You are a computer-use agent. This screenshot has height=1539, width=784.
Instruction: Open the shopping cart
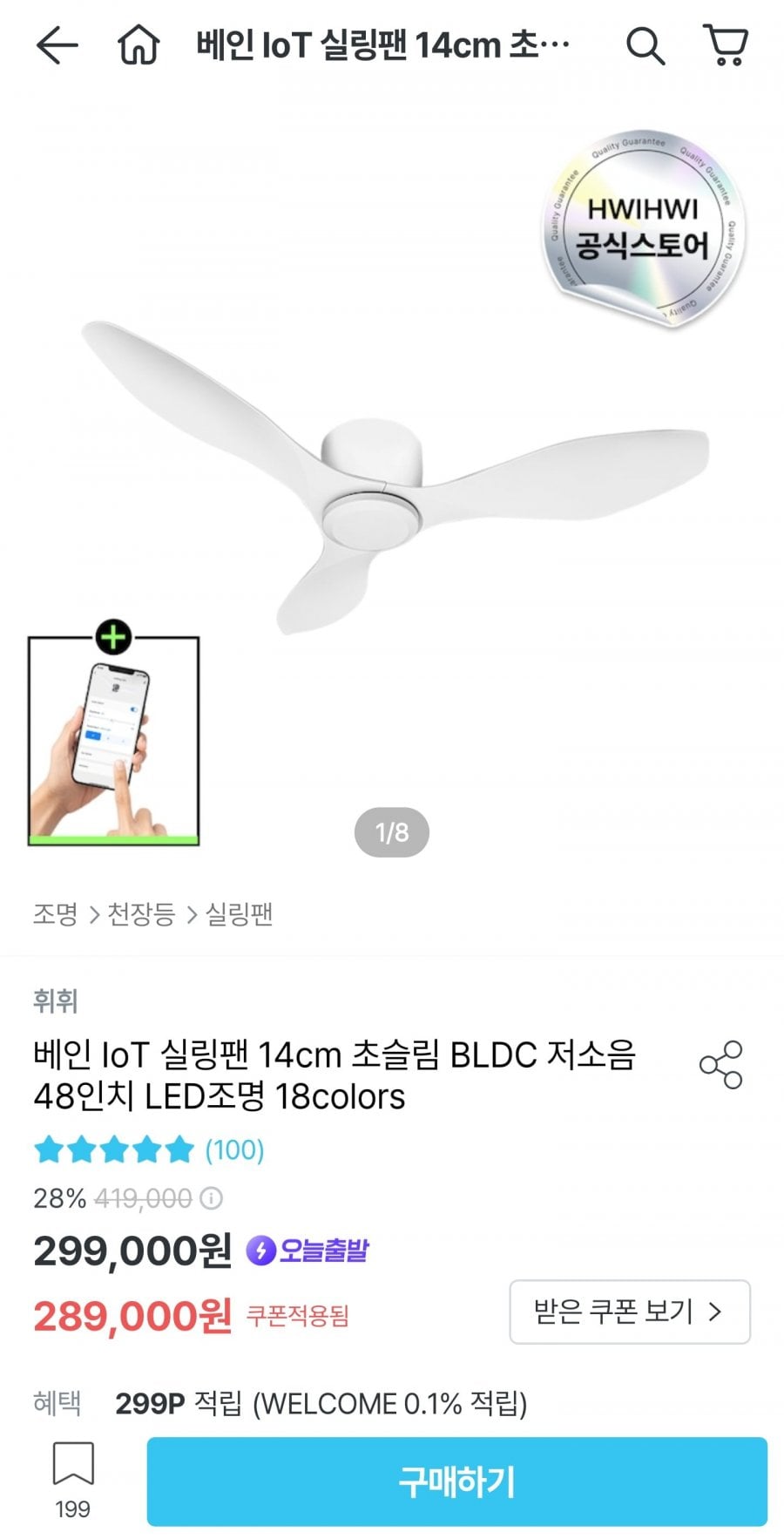tap(726, 45)
